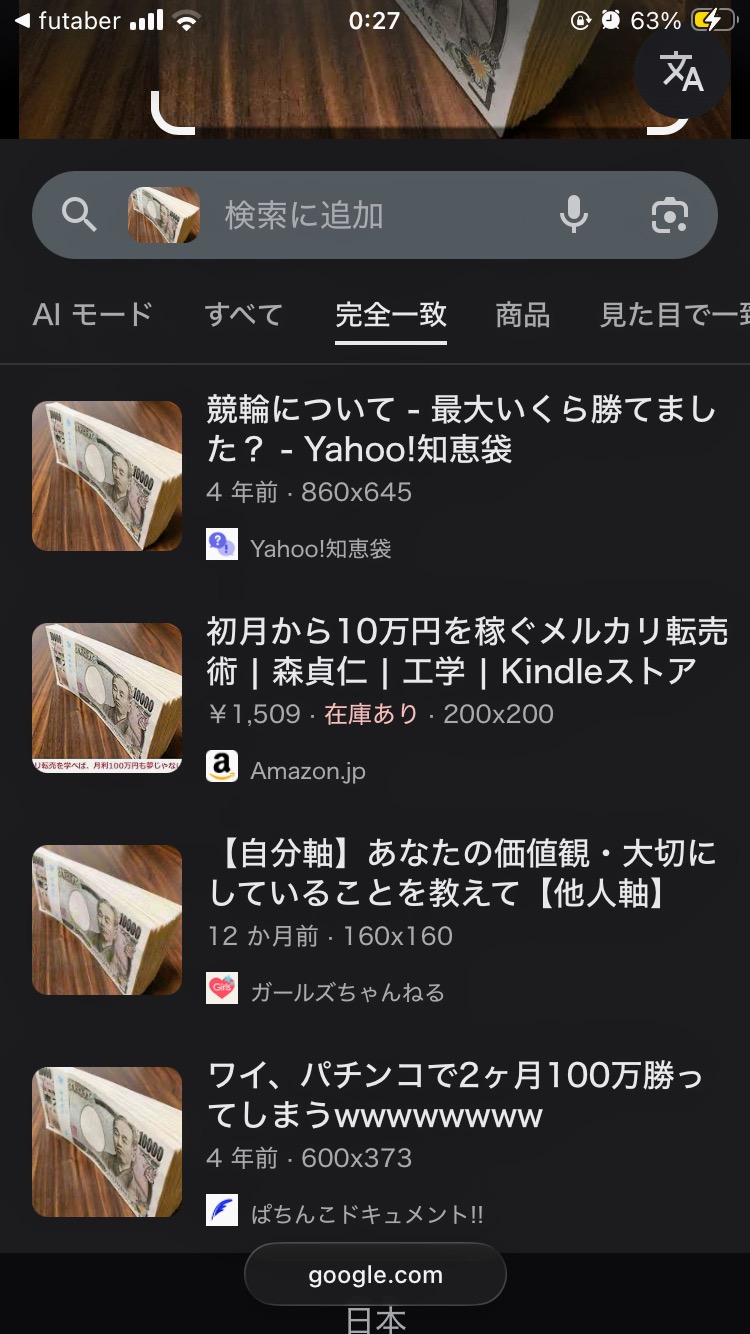Tap the 検索に追加 search field
Screen dimensions: 750x1334
370,215
